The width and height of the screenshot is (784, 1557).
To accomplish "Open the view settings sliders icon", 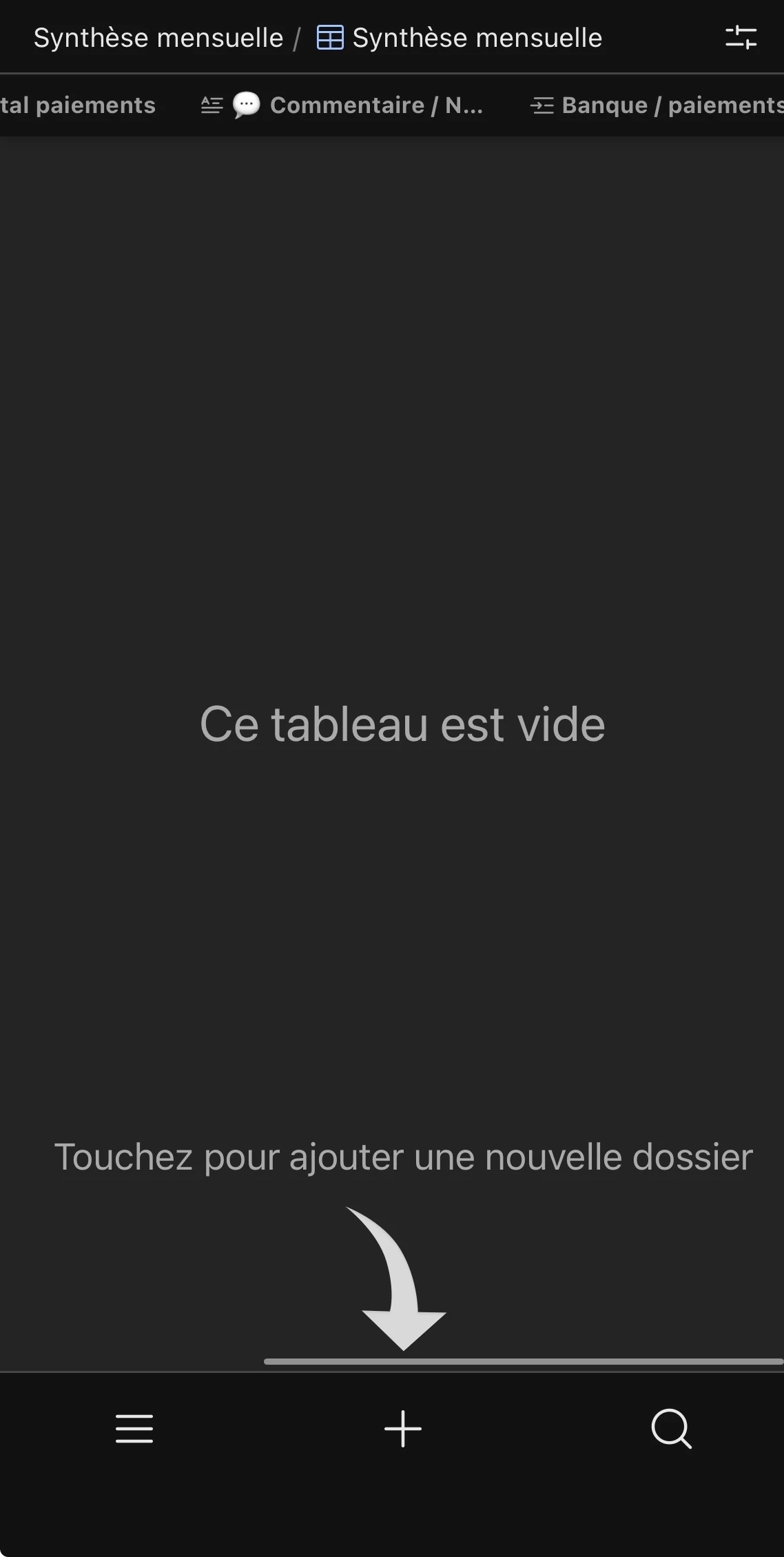I will click(x=741, y=37).
